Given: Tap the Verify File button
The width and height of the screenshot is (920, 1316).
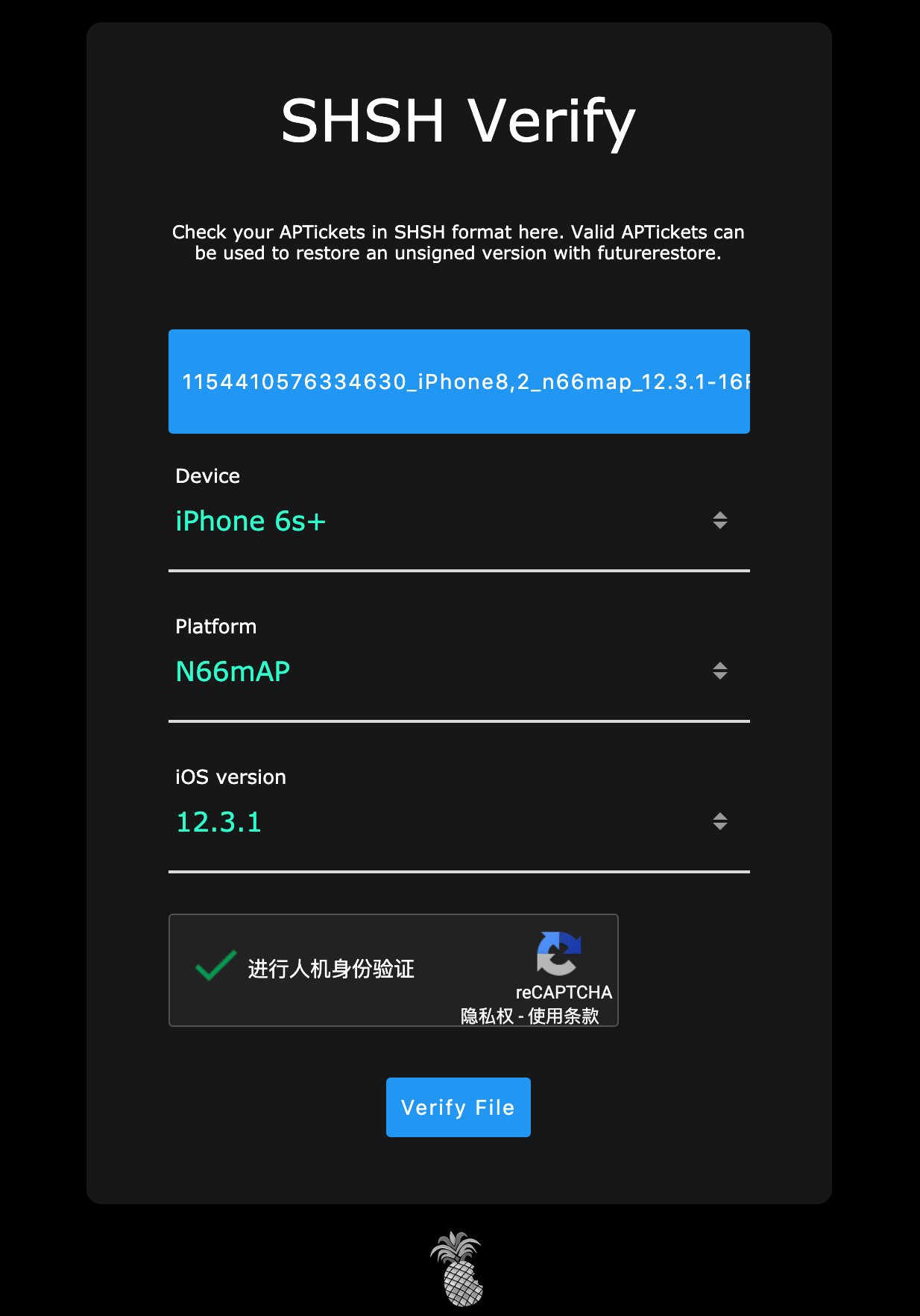Looking at the screenshot, I should pos(458,1107).
